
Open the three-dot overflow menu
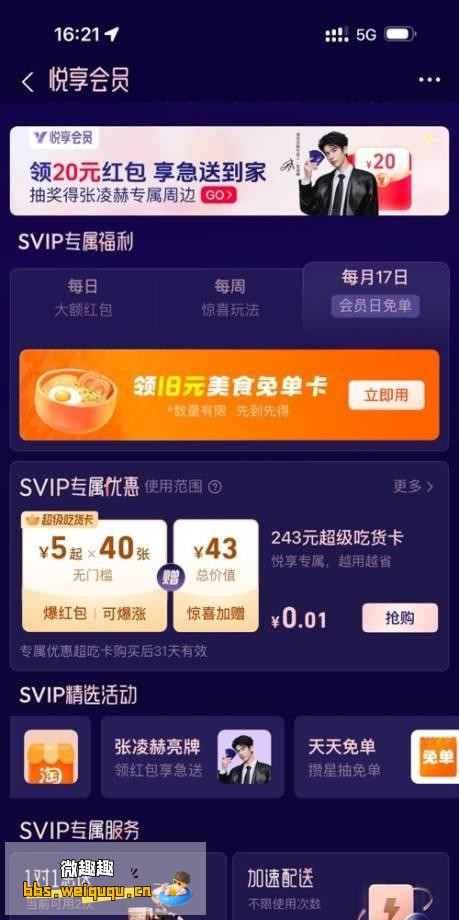(429, 80)
